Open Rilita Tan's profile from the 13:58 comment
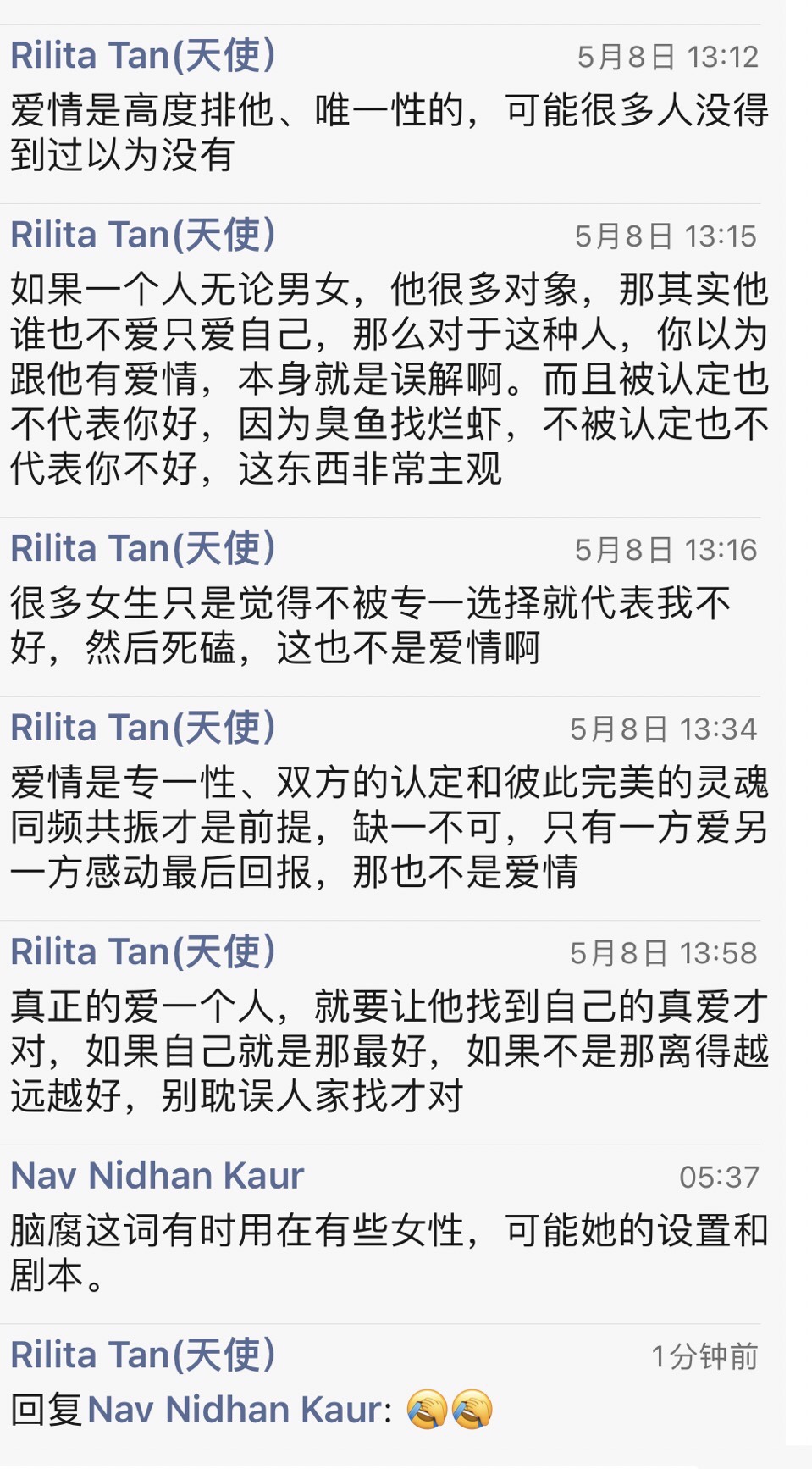 [x=142, y=951]
